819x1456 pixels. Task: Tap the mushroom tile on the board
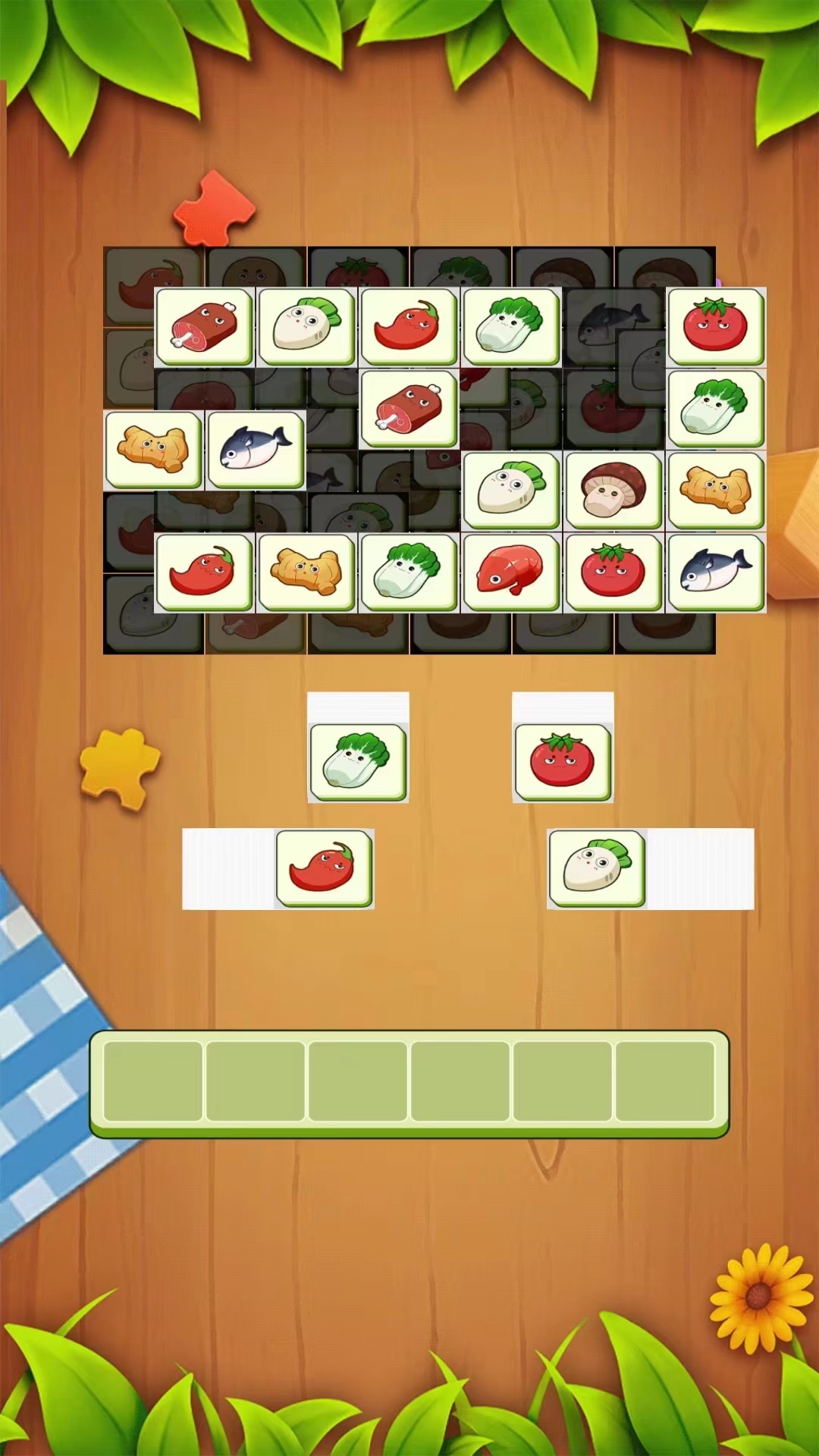point(613,490)
